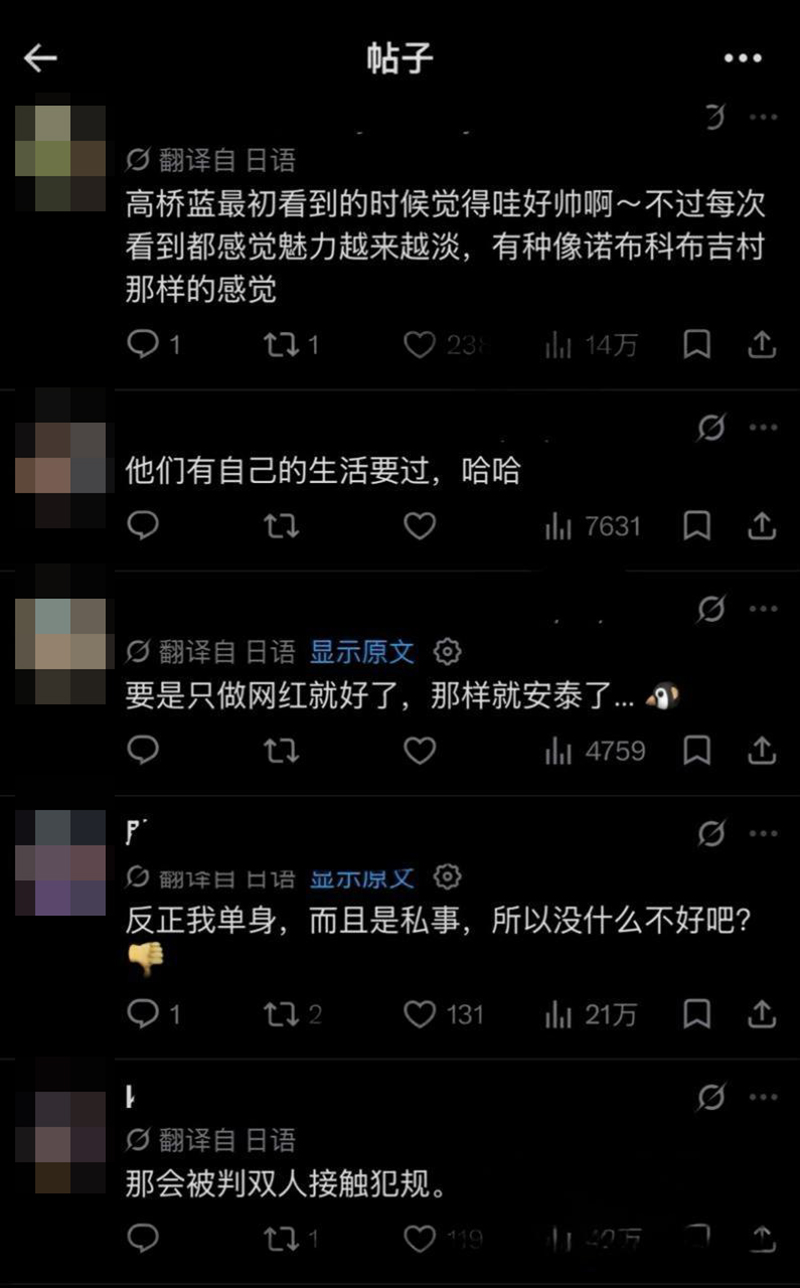The width and height of the screenshot is (800, 1288).
Task: Tap 显示原文 above 要是只做网红就好了
Action: click(361, 652)
